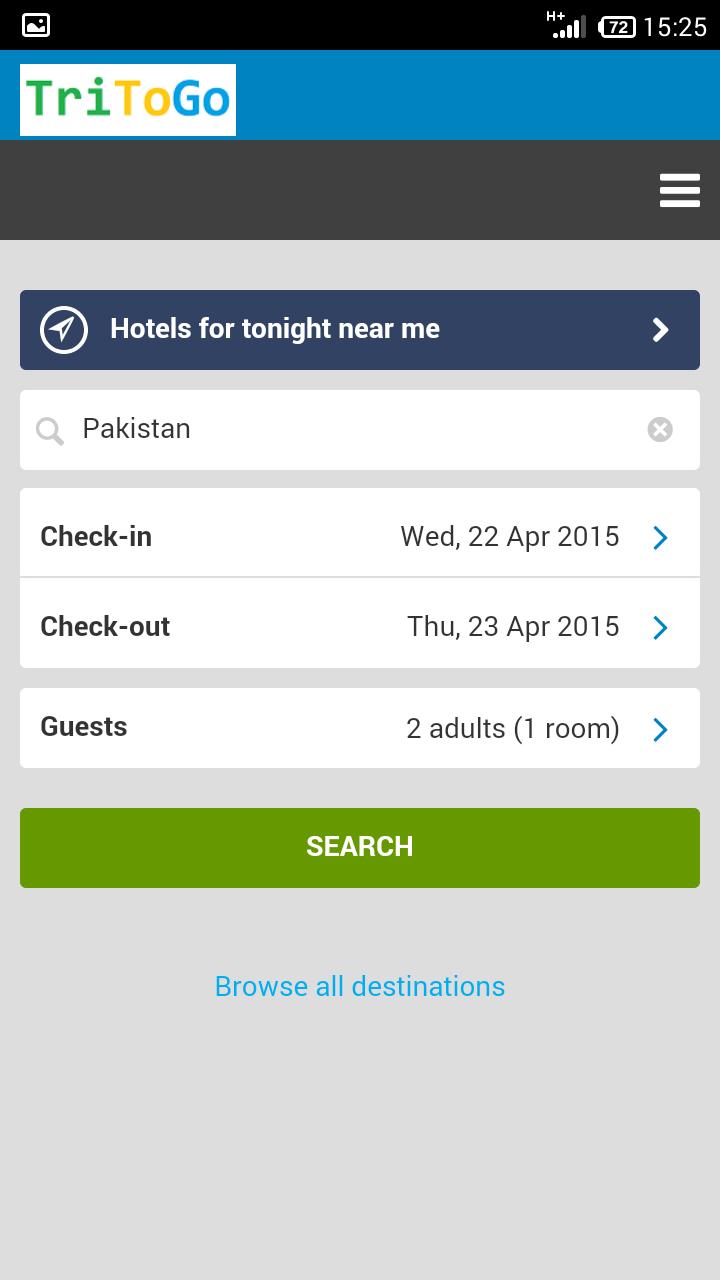Screen dimensions: 720x1280
Task: Open the hamburger navigation menu
Action: [680, 190]
